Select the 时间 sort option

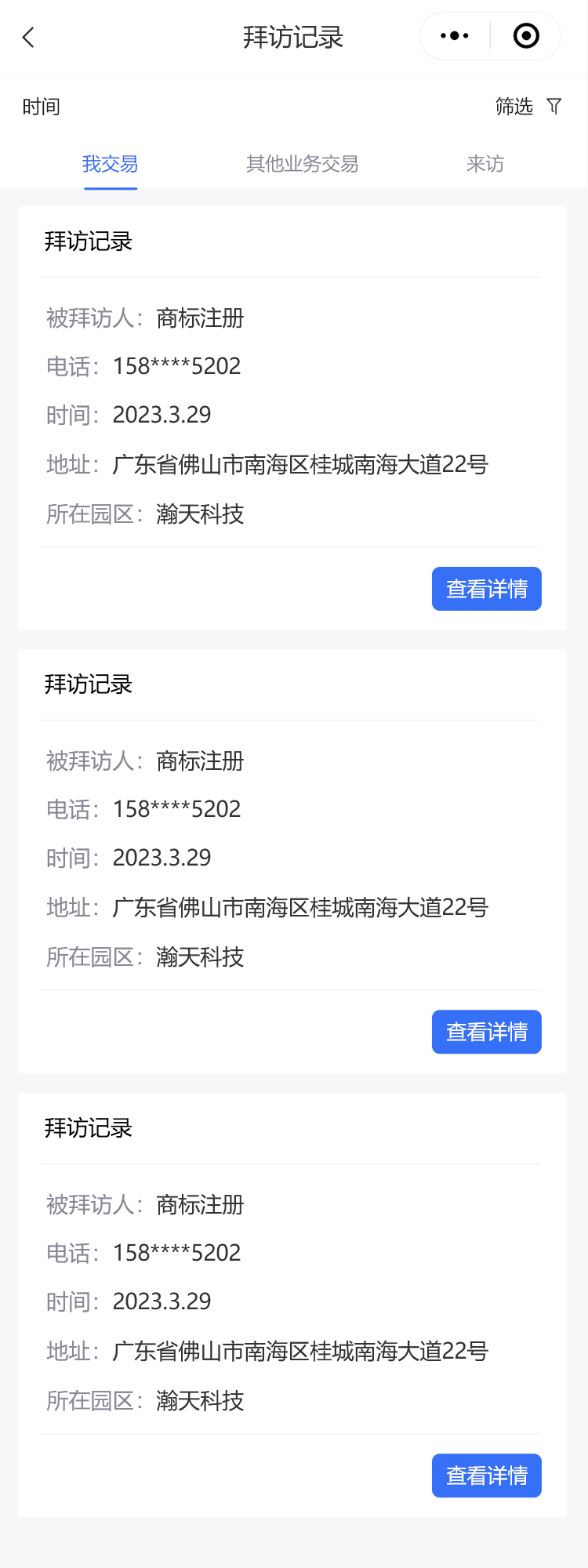coord(42,107)
